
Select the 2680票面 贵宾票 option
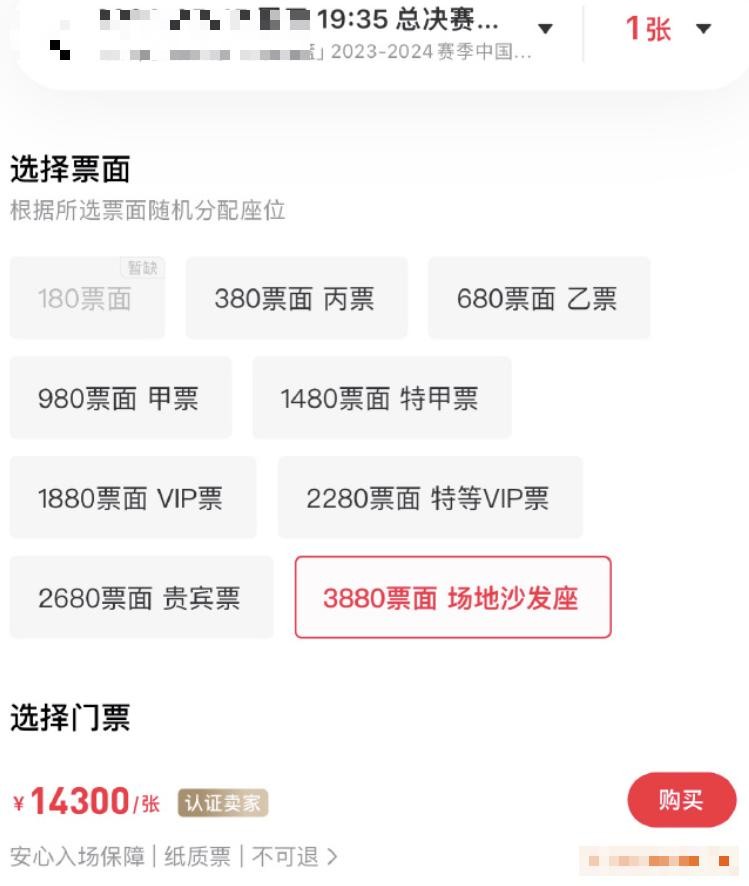point(141,598)
